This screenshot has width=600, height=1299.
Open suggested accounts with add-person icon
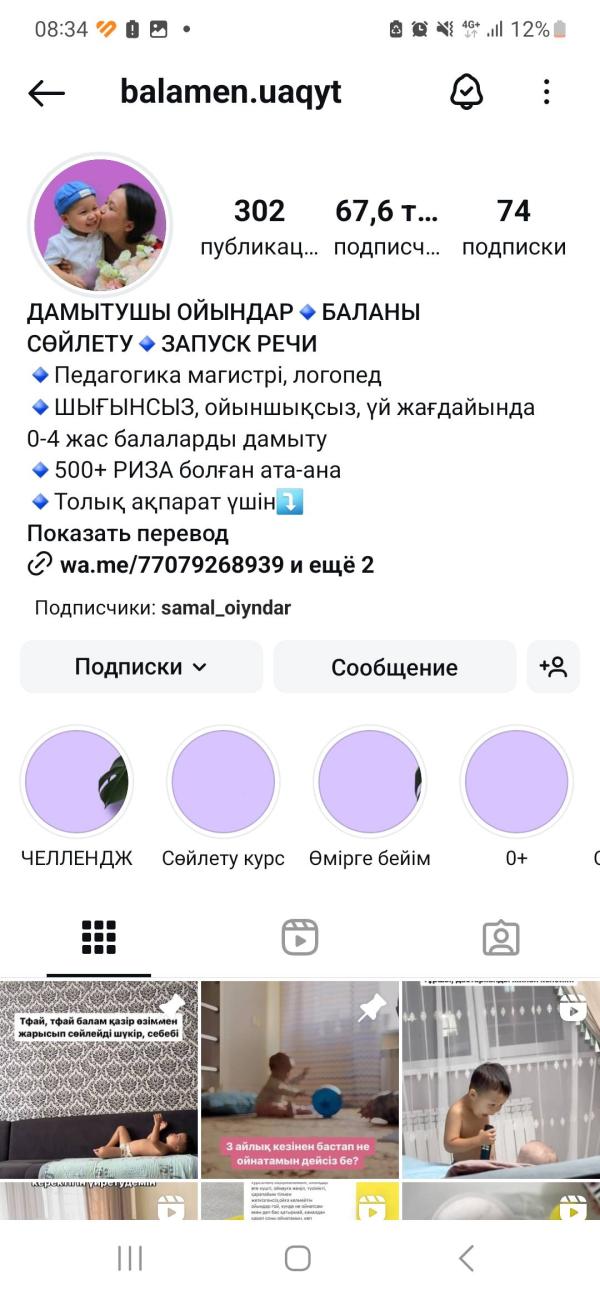click(x=553, y=667)
